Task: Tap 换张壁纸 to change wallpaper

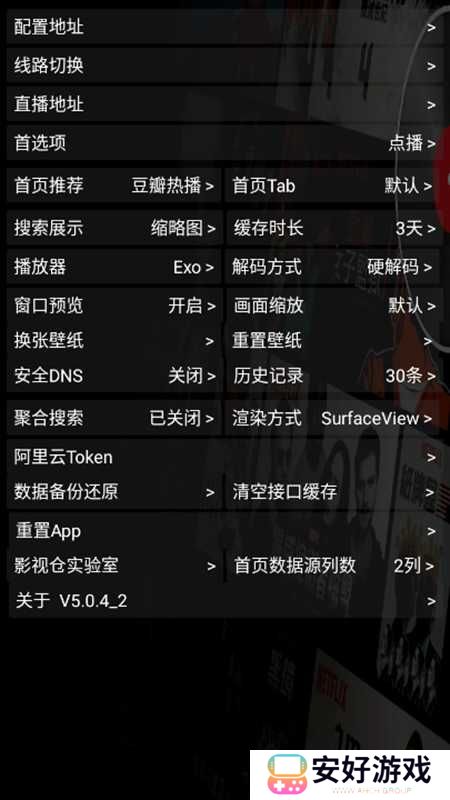Action: (x=114, y=340)
